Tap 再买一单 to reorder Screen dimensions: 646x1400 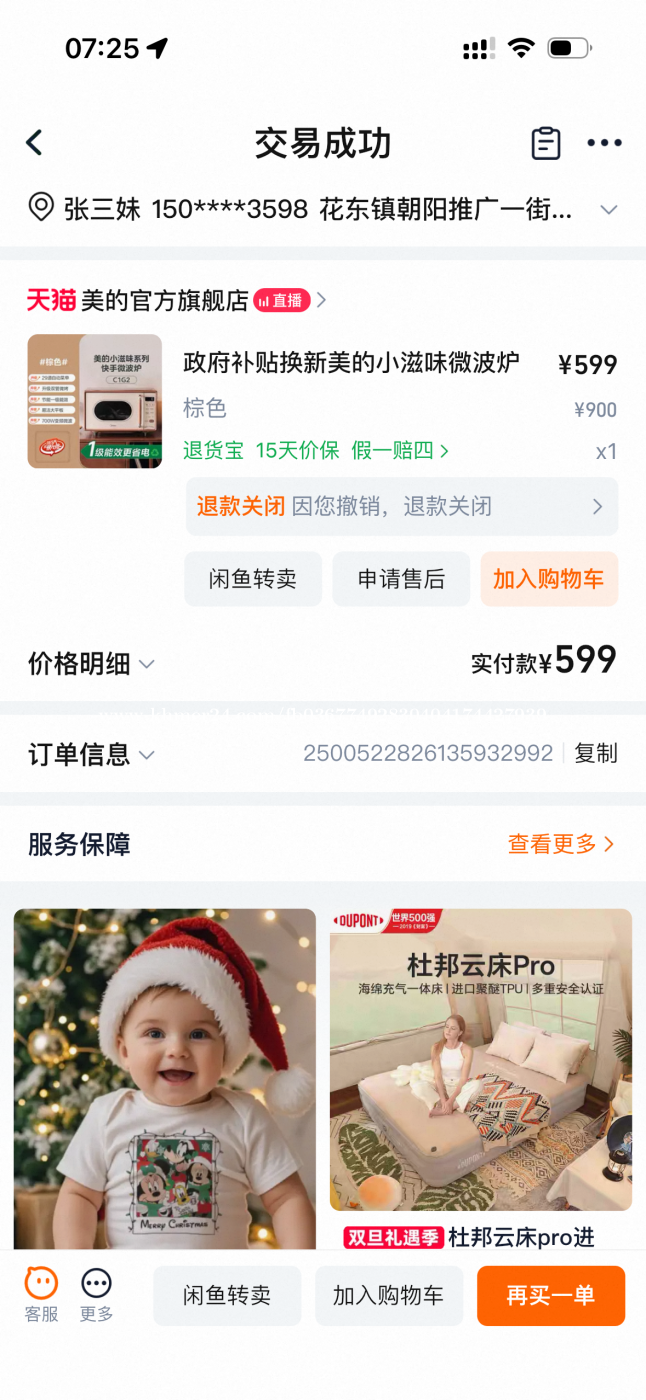click(551, 1296)
